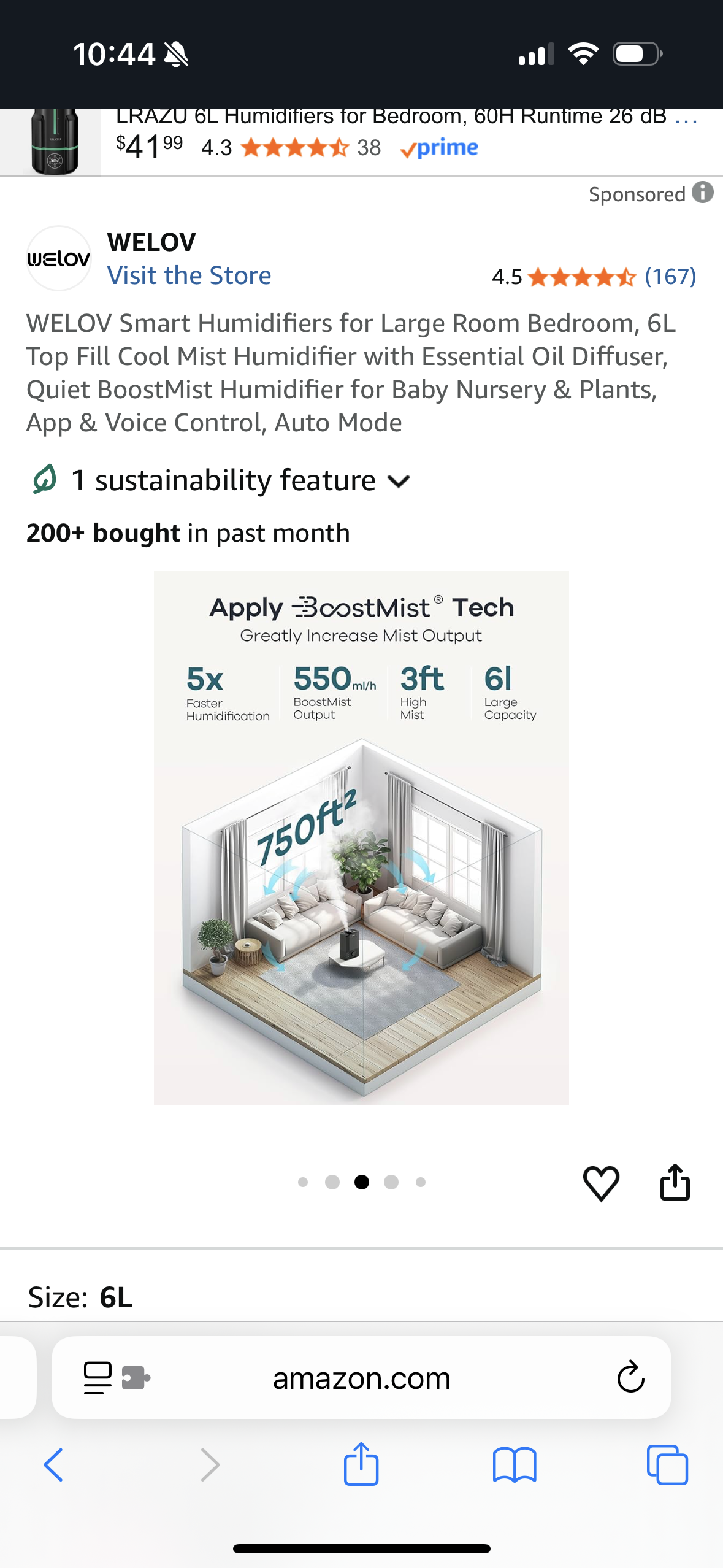Show all open tabs
The width and height of the screenshot is (723, 1568).
(667, 1465)
